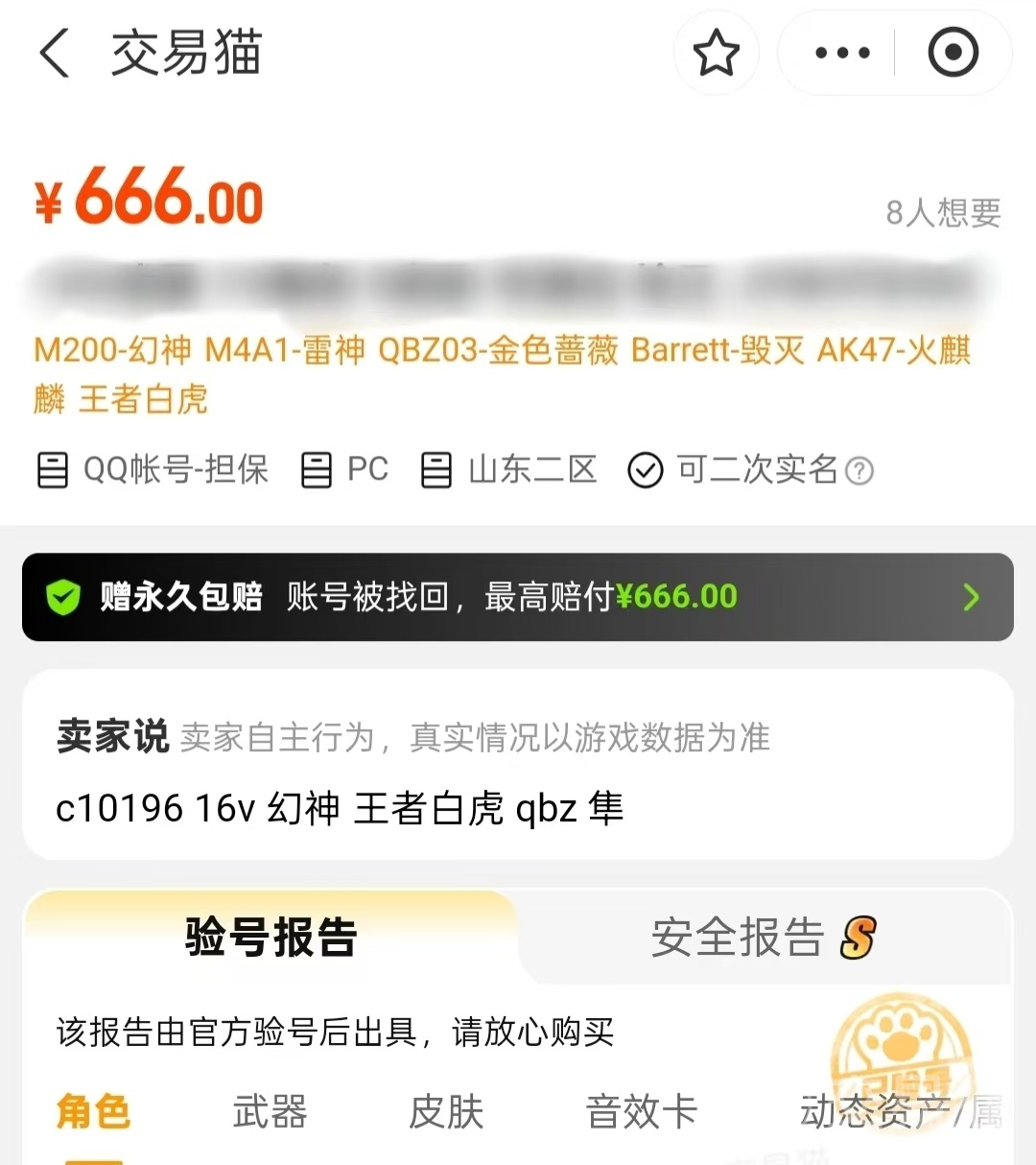Open the 赠永久包赔 compensation banner

click(518, 597)
